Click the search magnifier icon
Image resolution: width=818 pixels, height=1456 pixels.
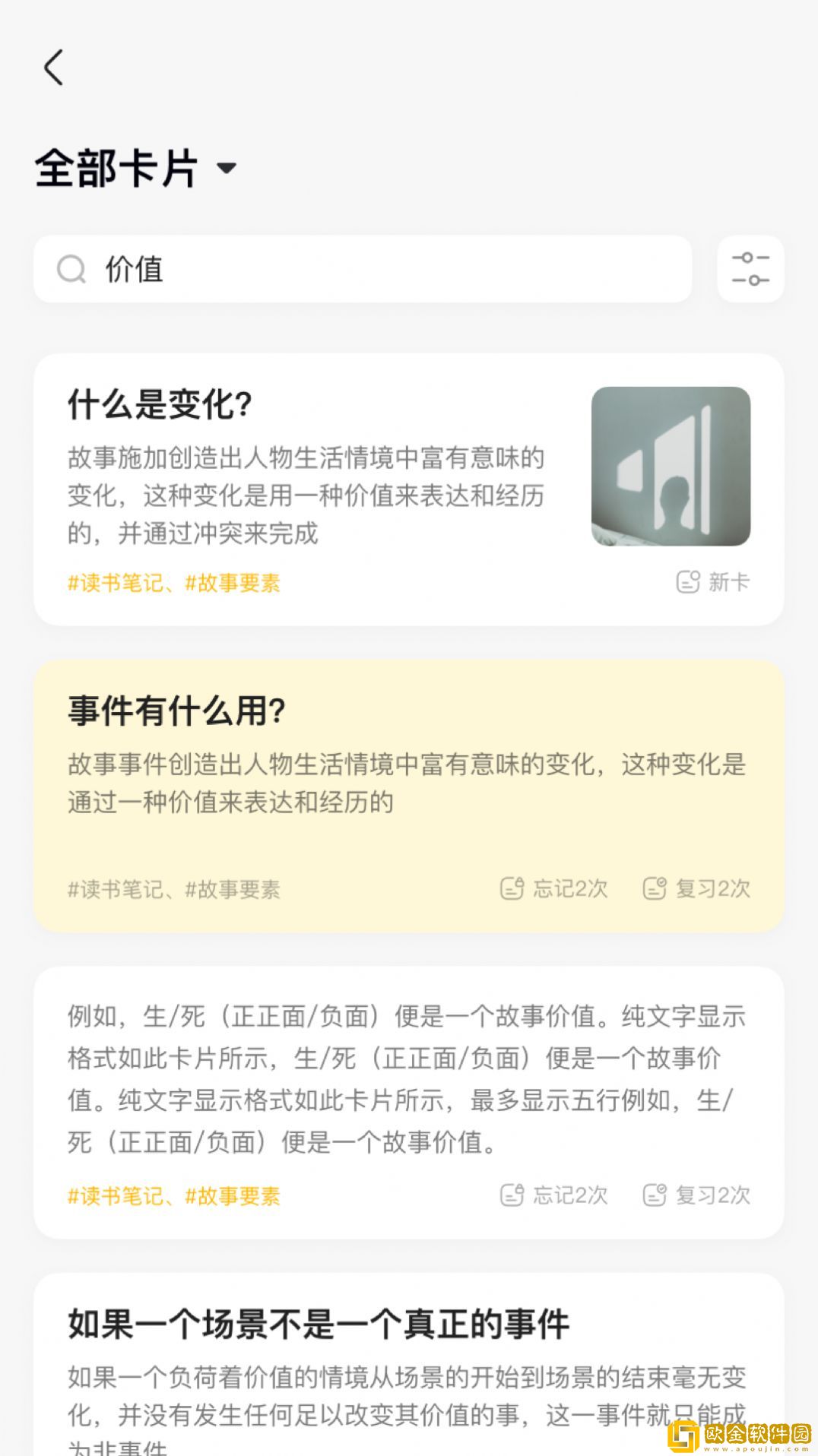(x=71, y=270)
